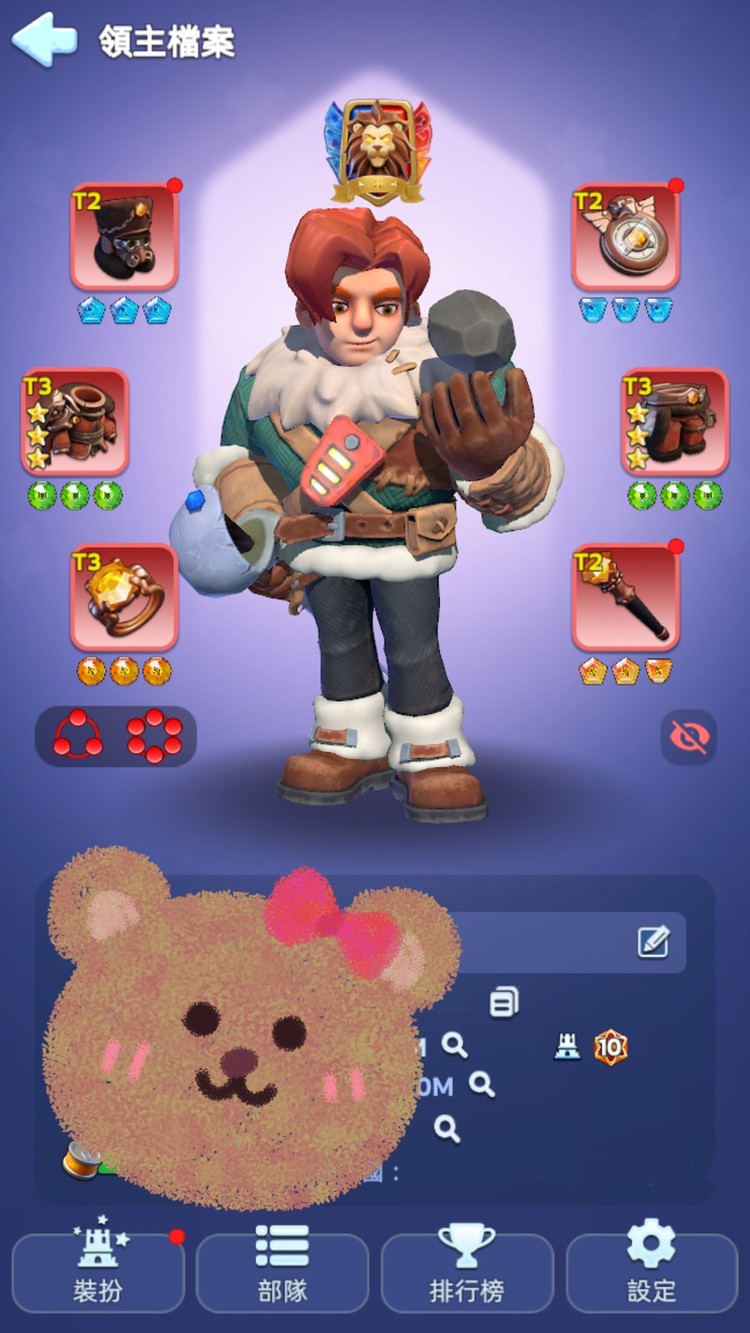Toggle equipment visibility eye icon

(688, 738)
